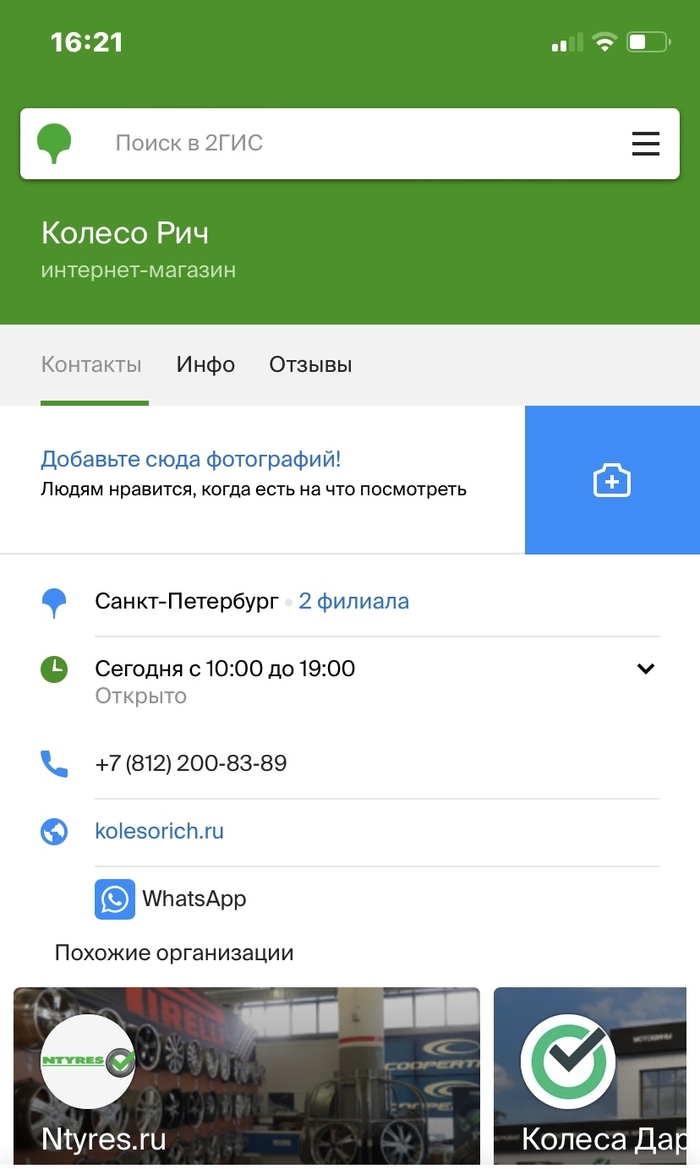Open the Ntyres.ru organization card
Screen dimensions: 700x1169
click(x=246, y=1075)
